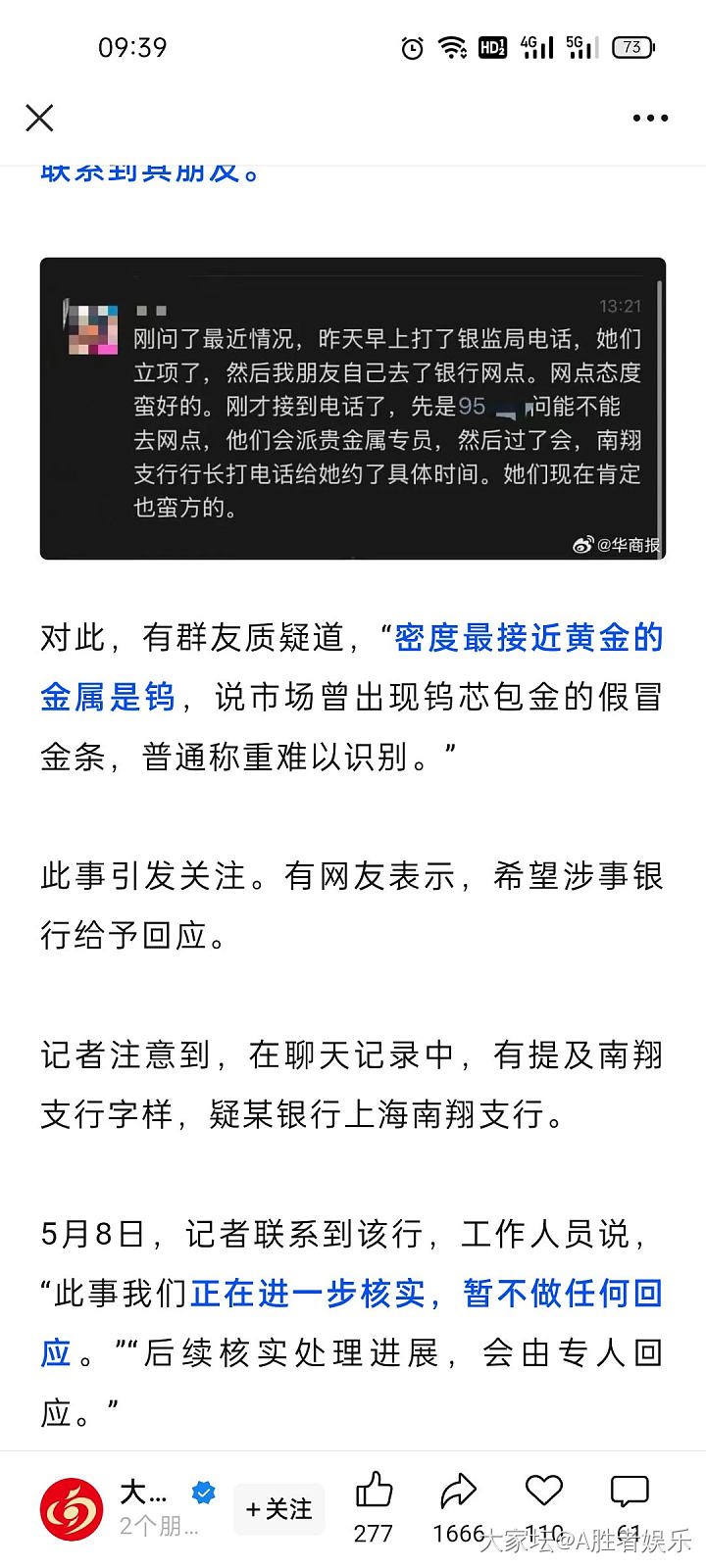
Task: View the chat screenshot image full size
Action: [x=353, y=409]
